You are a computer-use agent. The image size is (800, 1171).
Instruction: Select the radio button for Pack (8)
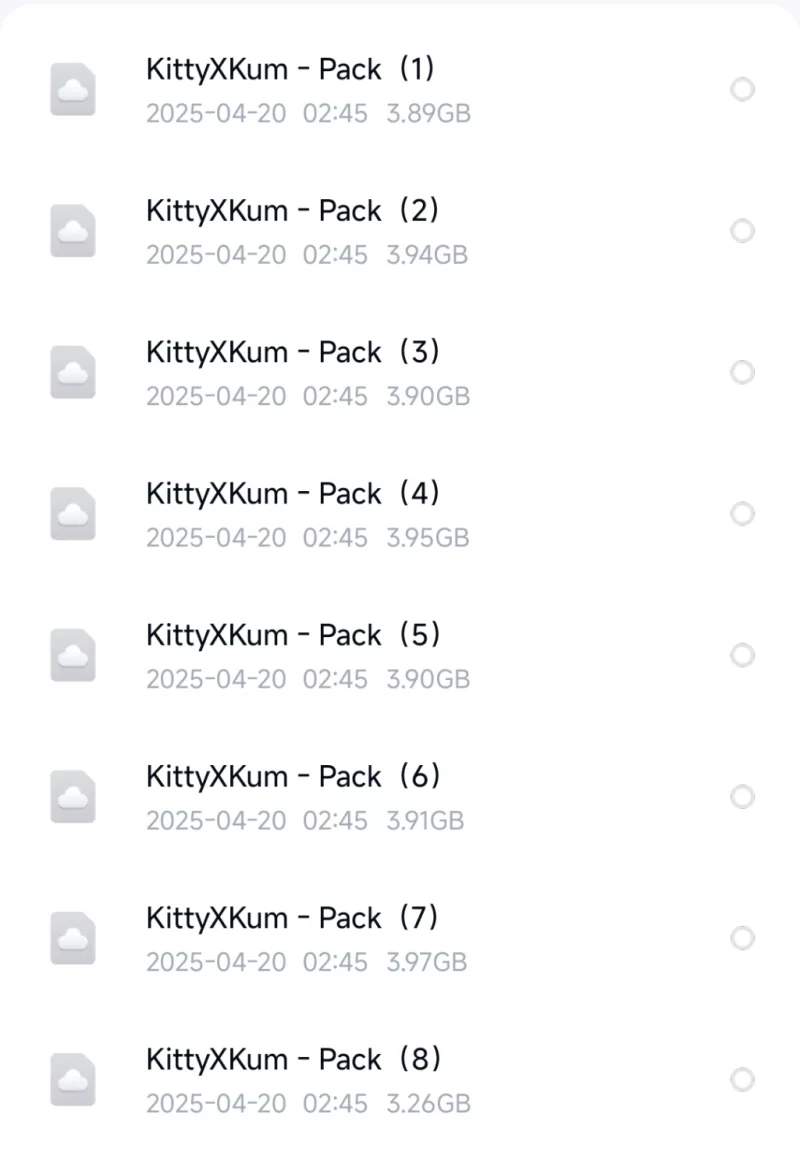pos(742,1080)
